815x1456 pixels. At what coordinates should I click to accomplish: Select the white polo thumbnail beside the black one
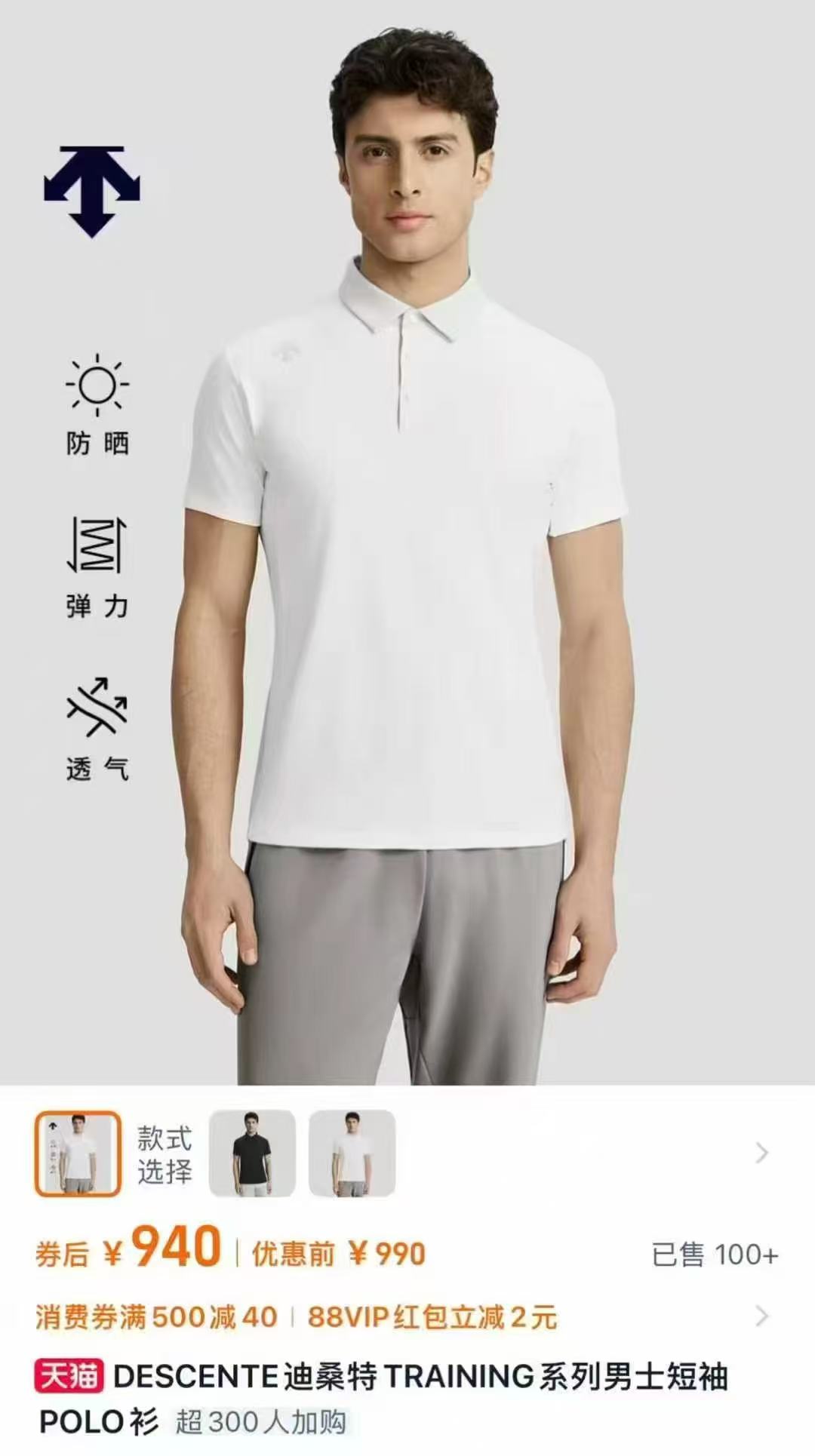(x=352, y=1153)
